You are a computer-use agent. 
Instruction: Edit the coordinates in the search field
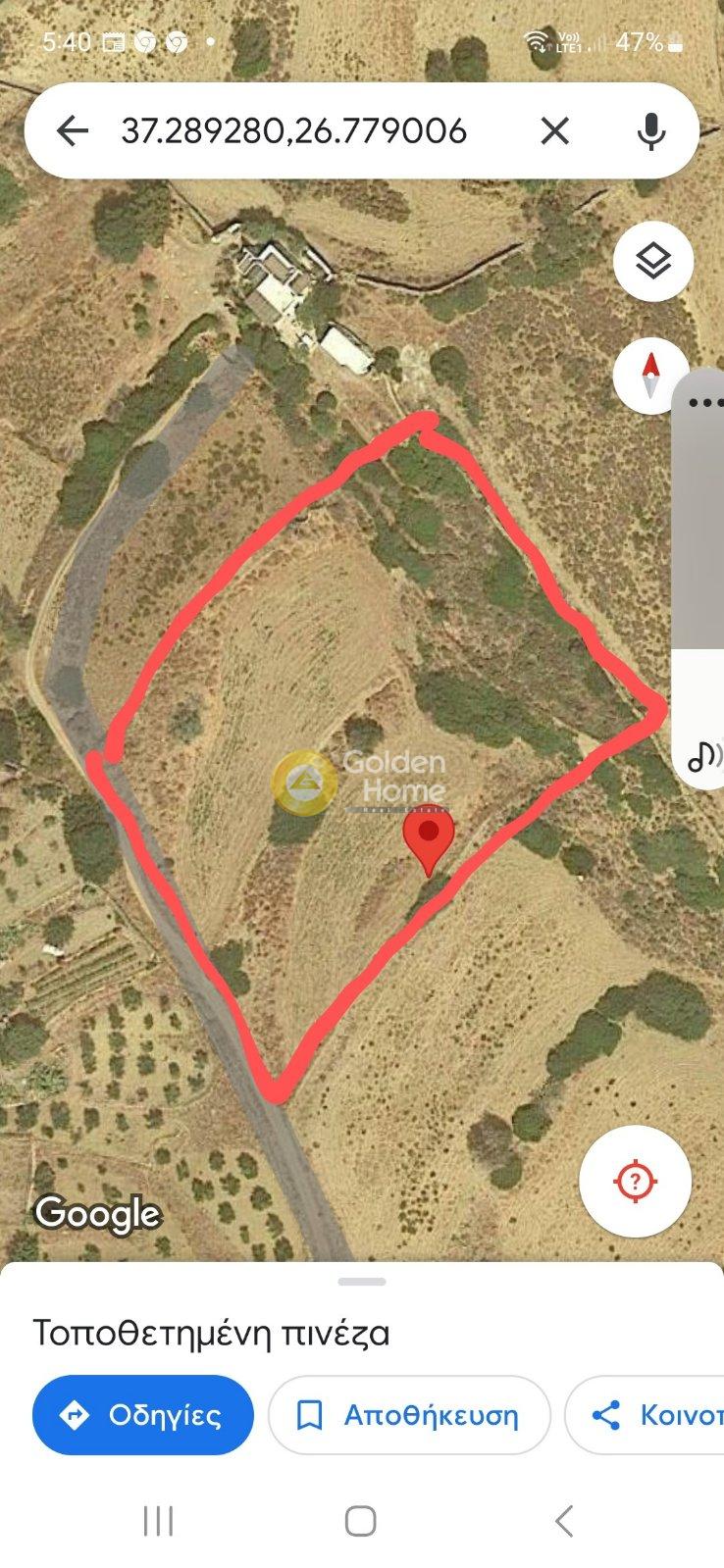click(x=294, y=130)
